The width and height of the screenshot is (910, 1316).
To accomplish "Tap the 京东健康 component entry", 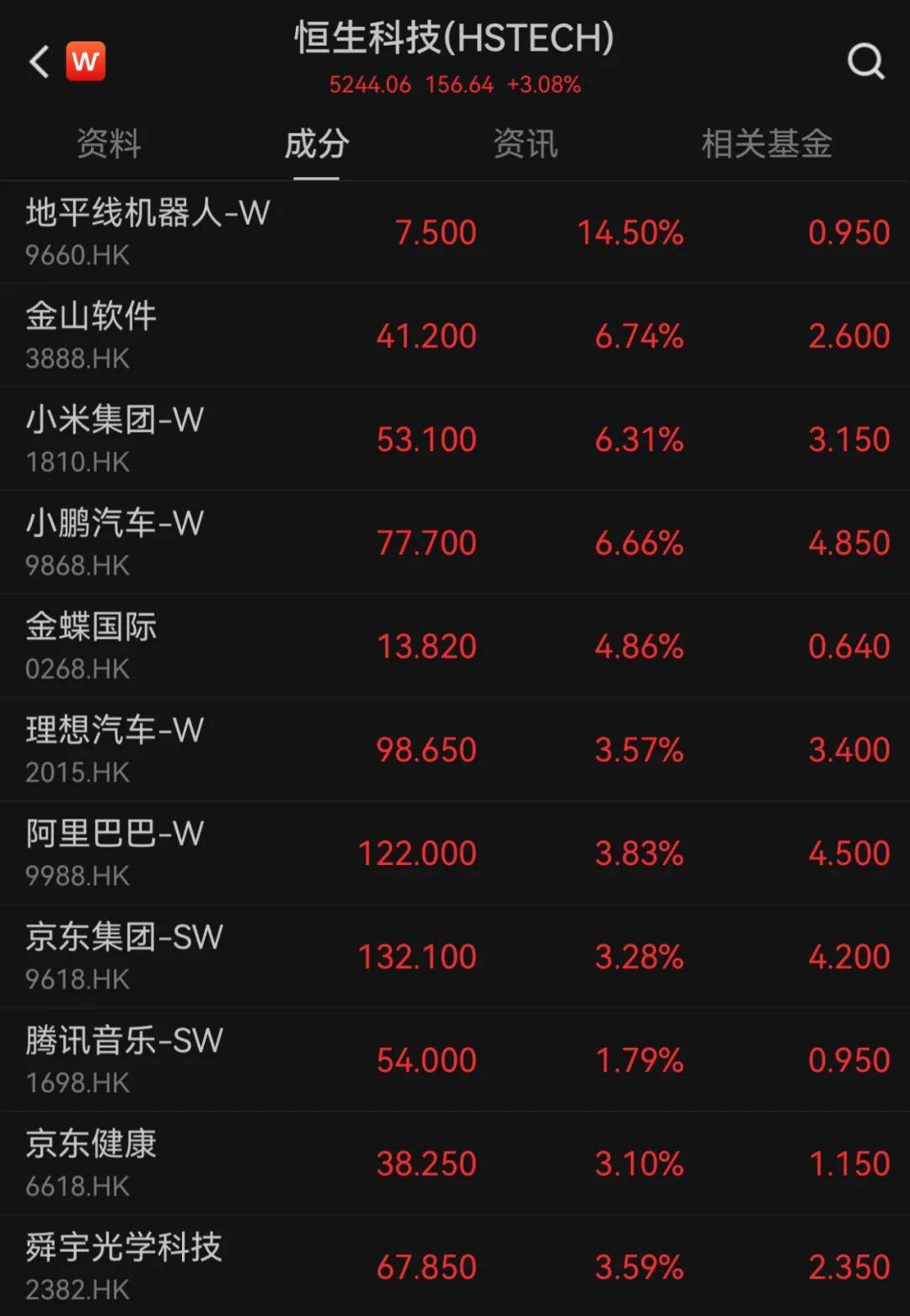I will pos(455,1162).
